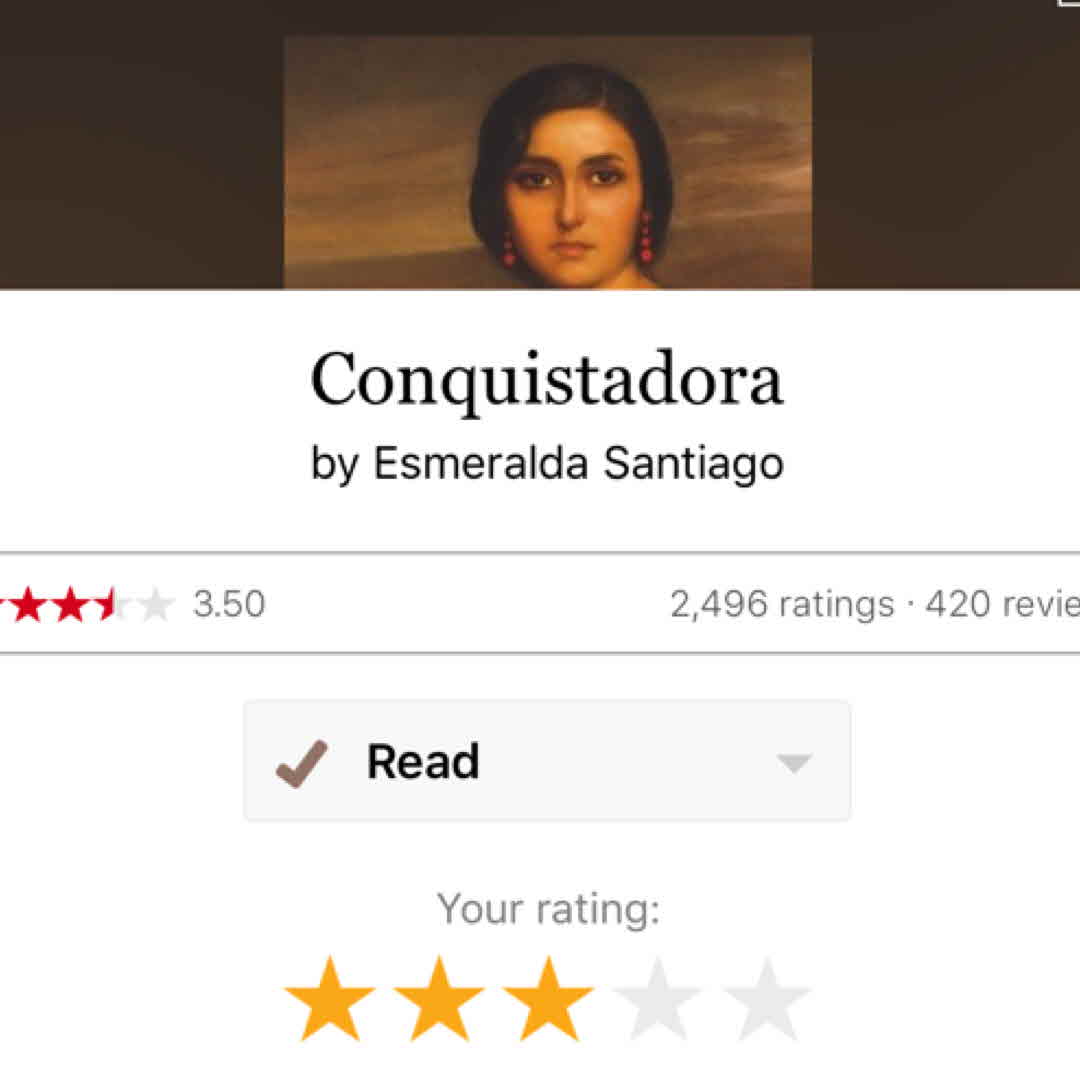Rate the book one star
Viewport: 1080px width, 1080px height.
click(x=330, y=1000)
